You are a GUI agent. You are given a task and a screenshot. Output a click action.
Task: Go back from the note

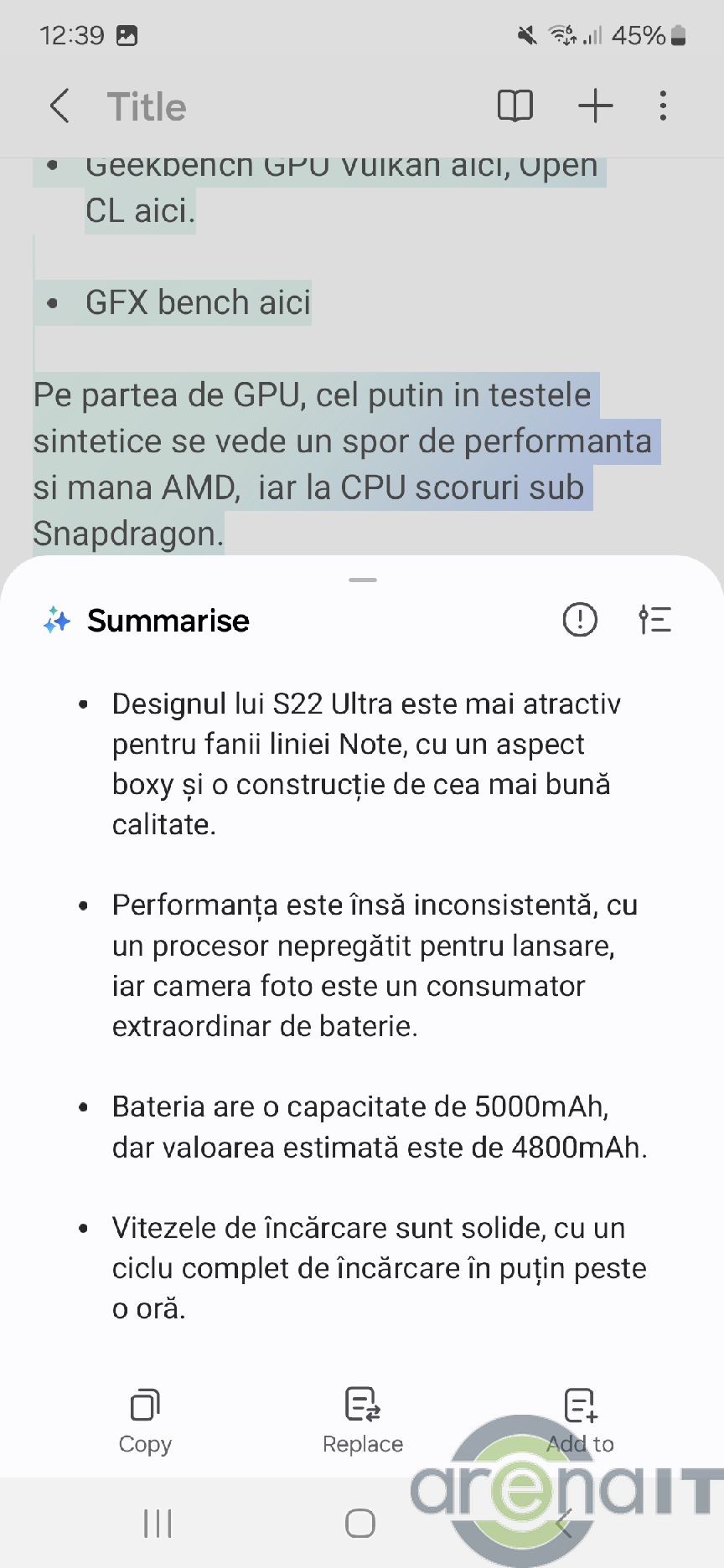[59, 106]
